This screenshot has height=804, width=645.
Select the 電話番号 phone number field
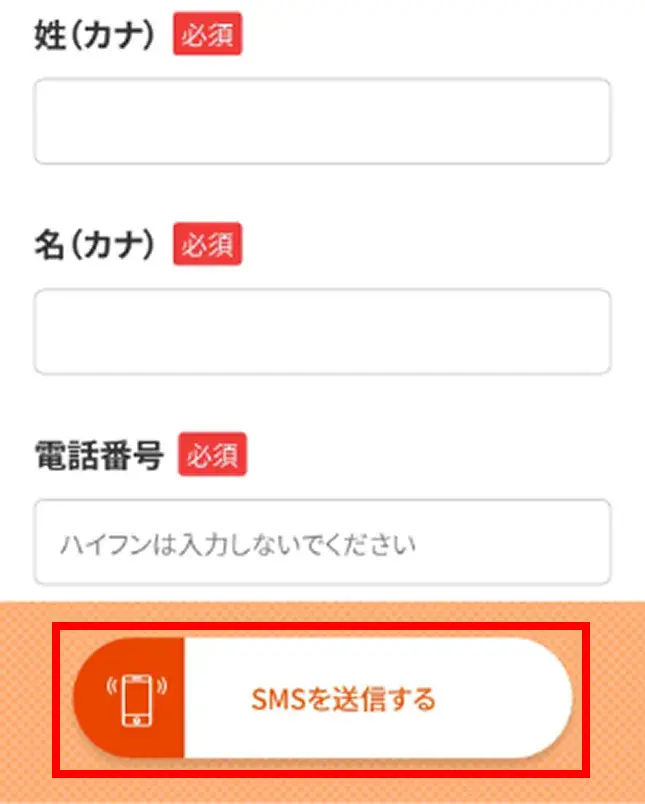point(322,542)
